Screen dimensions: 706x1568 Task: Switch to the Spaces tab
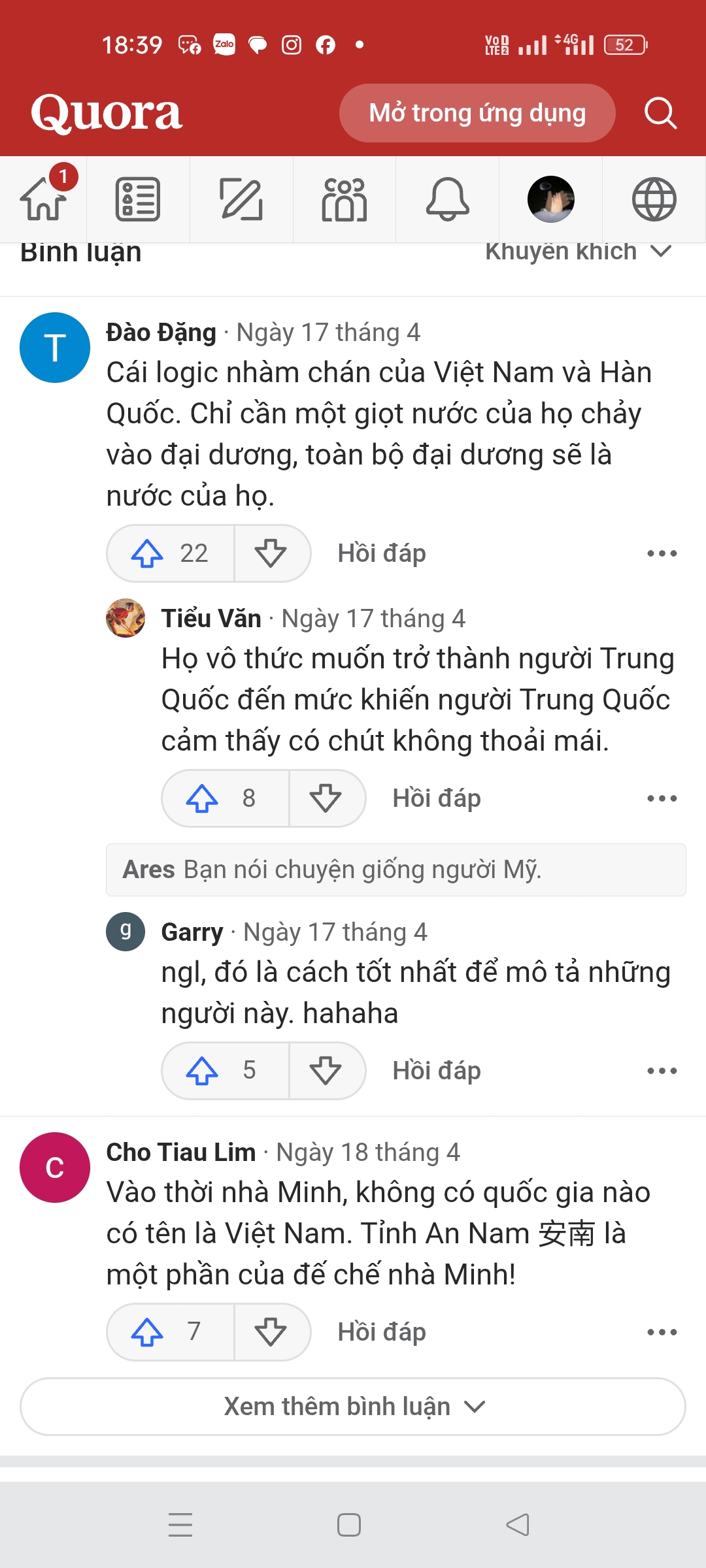point(345,199)
